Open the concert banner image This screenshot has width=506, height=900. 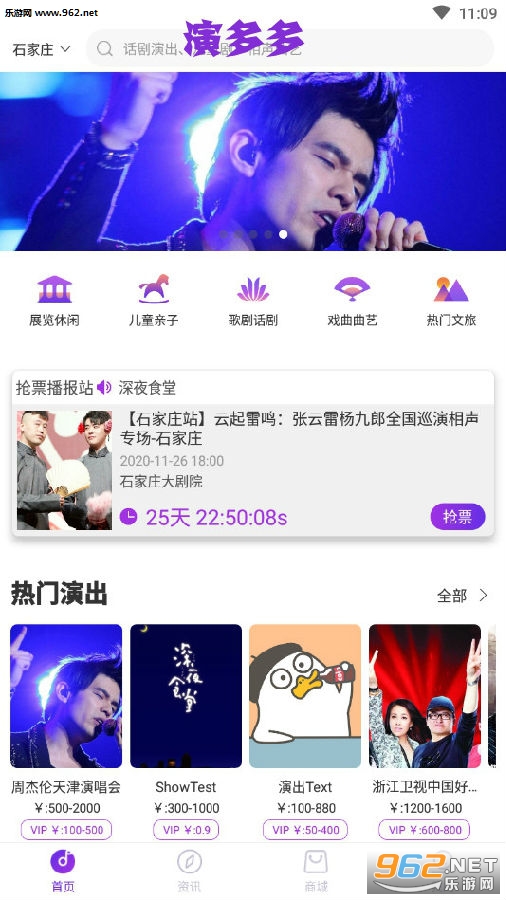pyautogui.click(x=253, y=161)
